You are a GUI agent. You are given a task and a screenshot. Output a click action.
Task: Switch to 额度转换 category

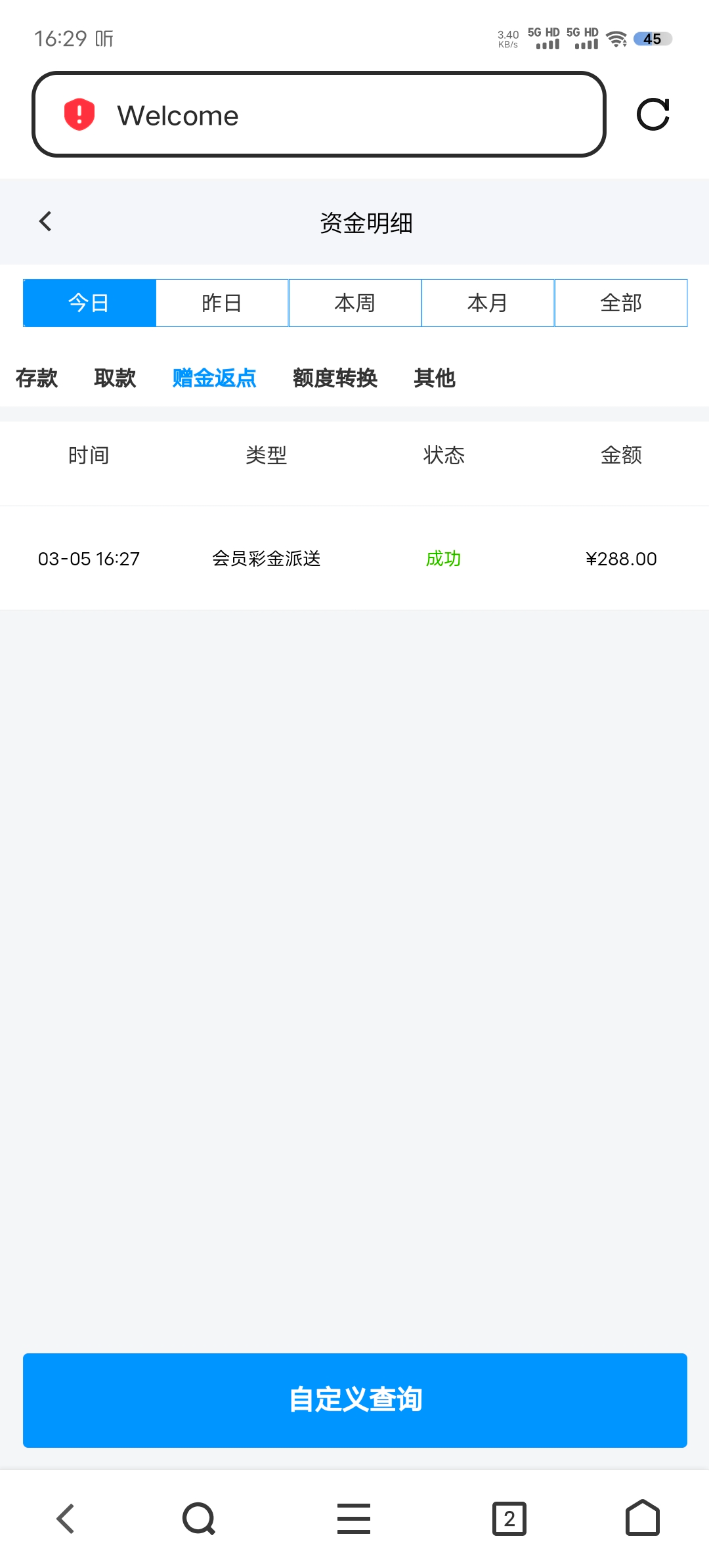coord(335,378)
